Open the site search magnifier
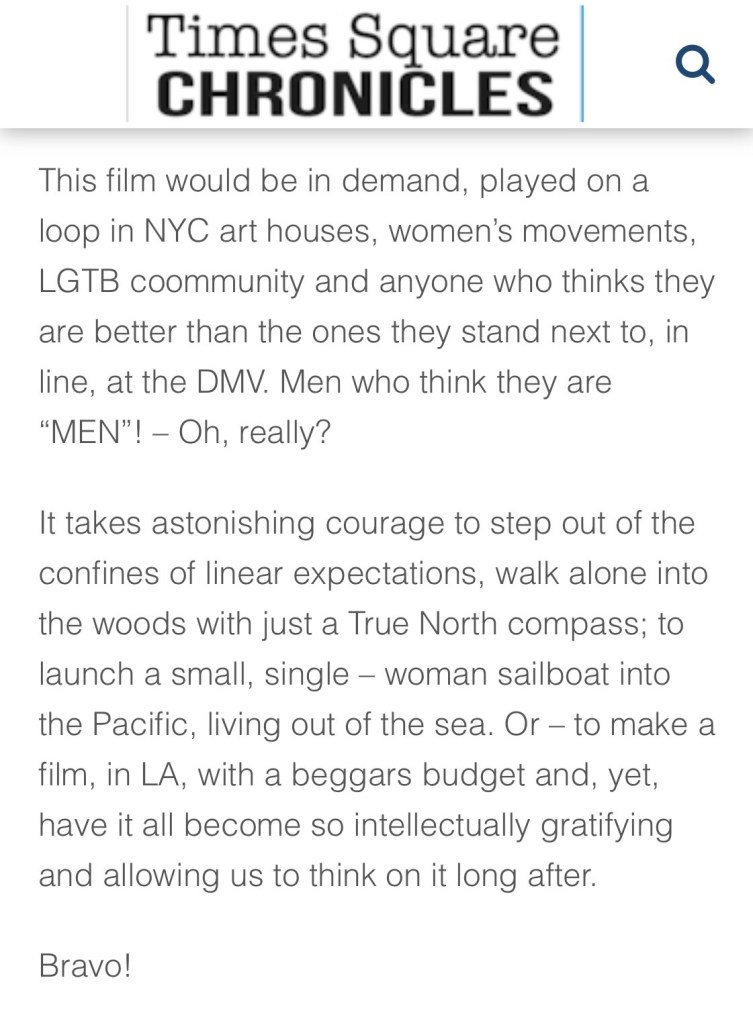Screen dimensions: 753x1023 pyautogui.click(x=694, y=65)
